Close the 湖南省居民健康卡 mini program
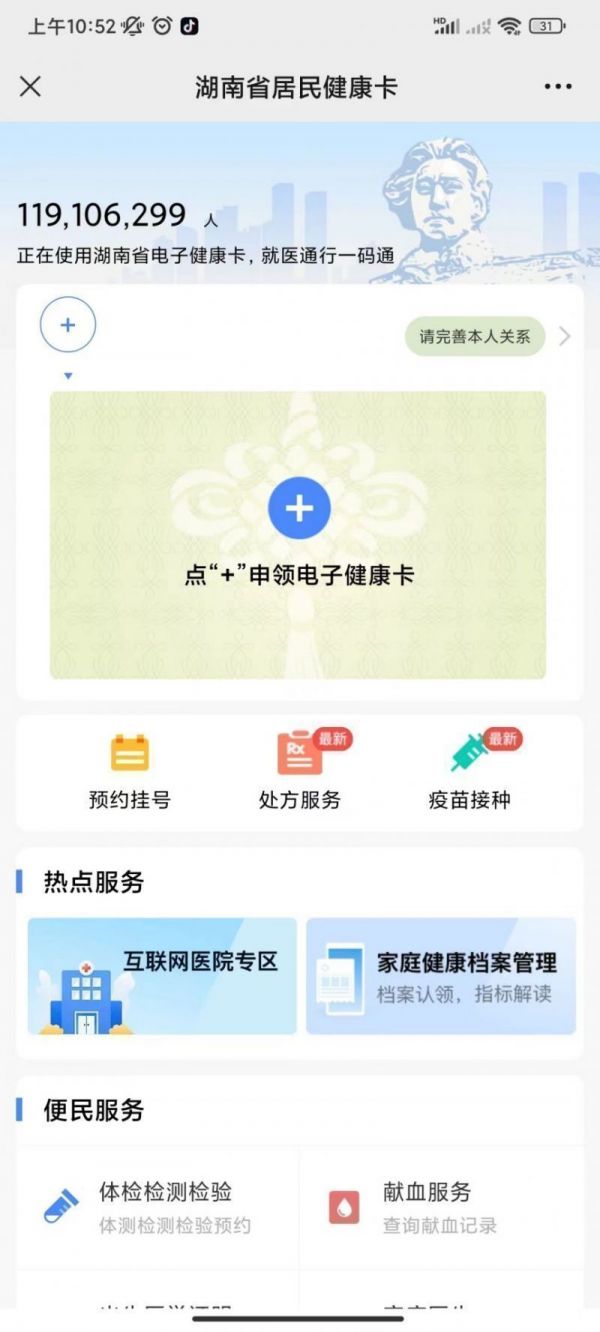The width and height of the screenshot is (600, 1332). (x=30, y=87)
